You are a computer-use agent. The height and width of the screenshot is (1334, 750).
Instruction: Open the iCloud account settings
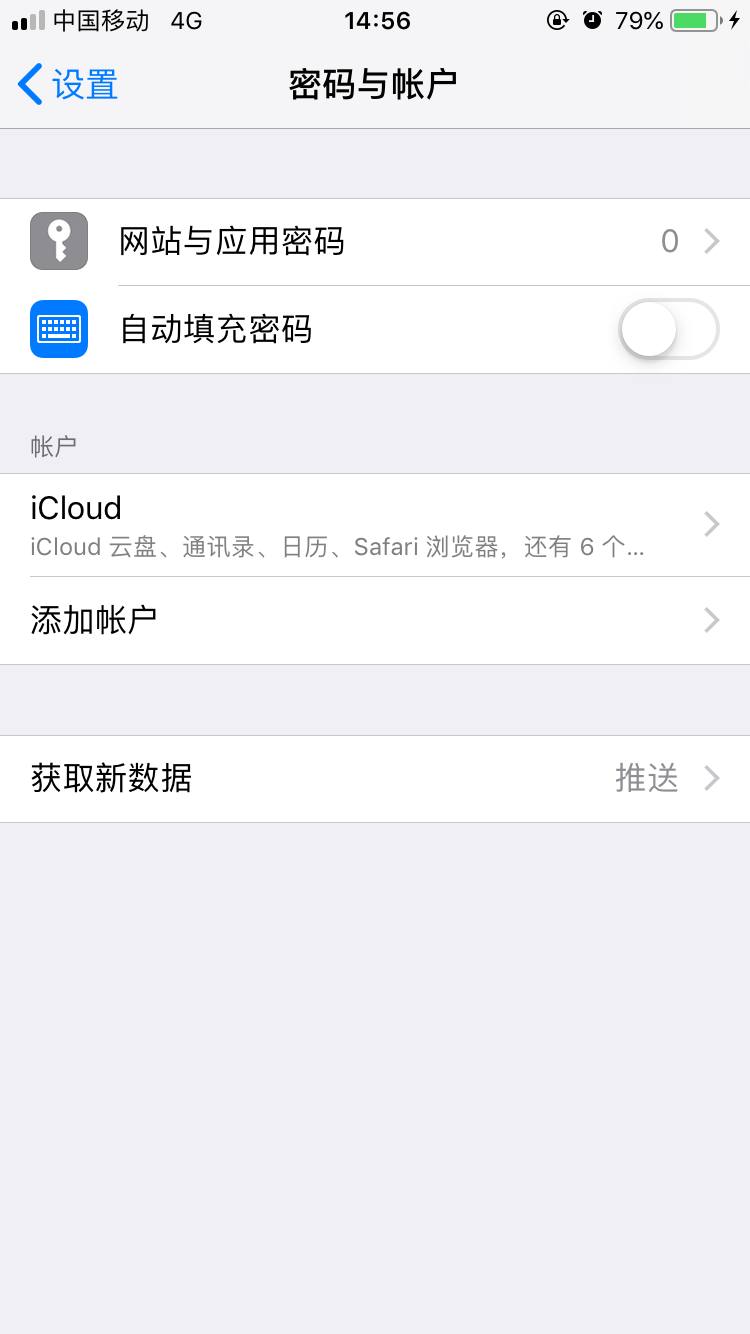[x=375, y=525]
